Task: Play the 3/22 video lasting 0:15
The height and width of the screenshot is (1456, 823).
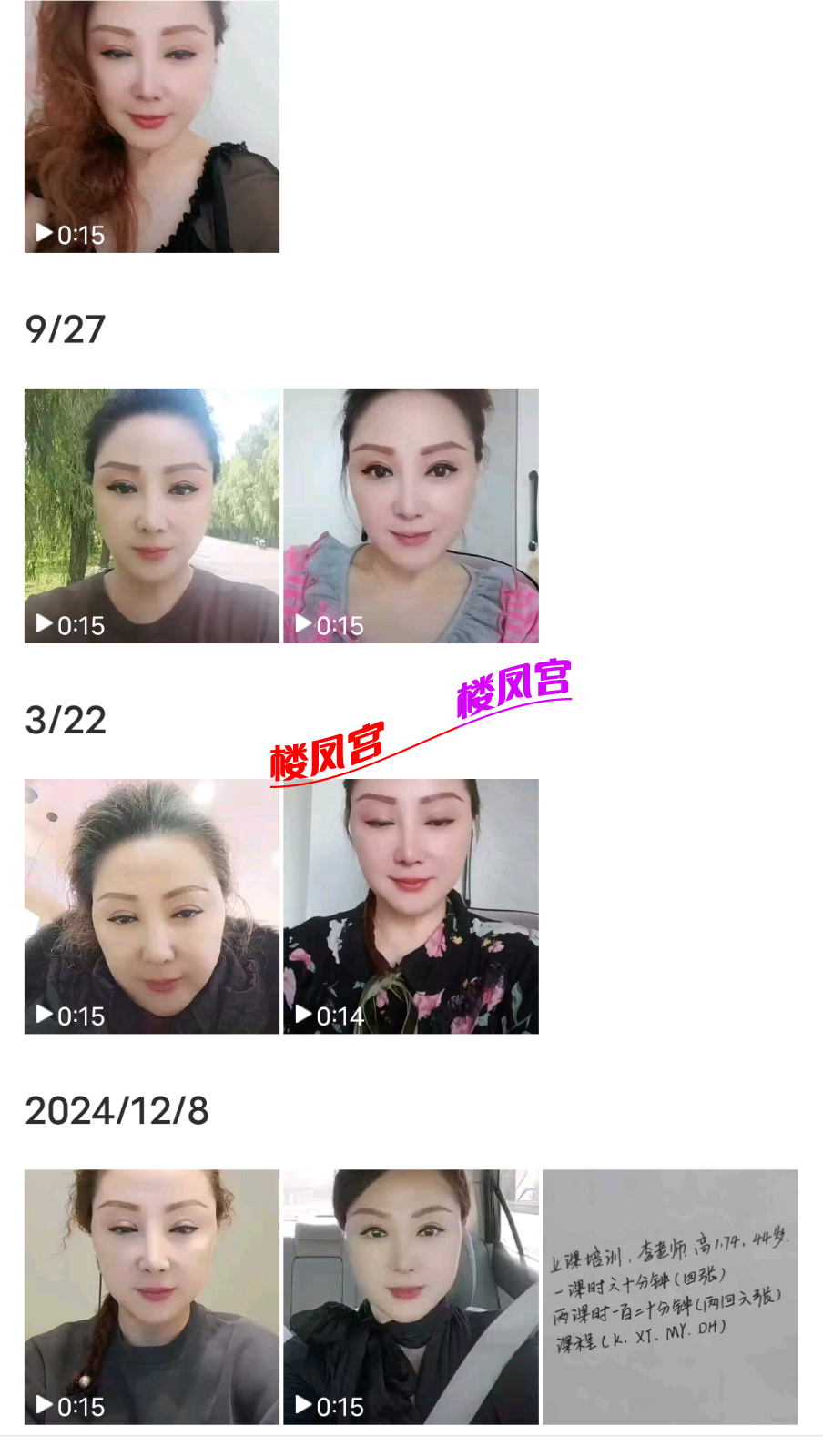Action: click(151, 906)
